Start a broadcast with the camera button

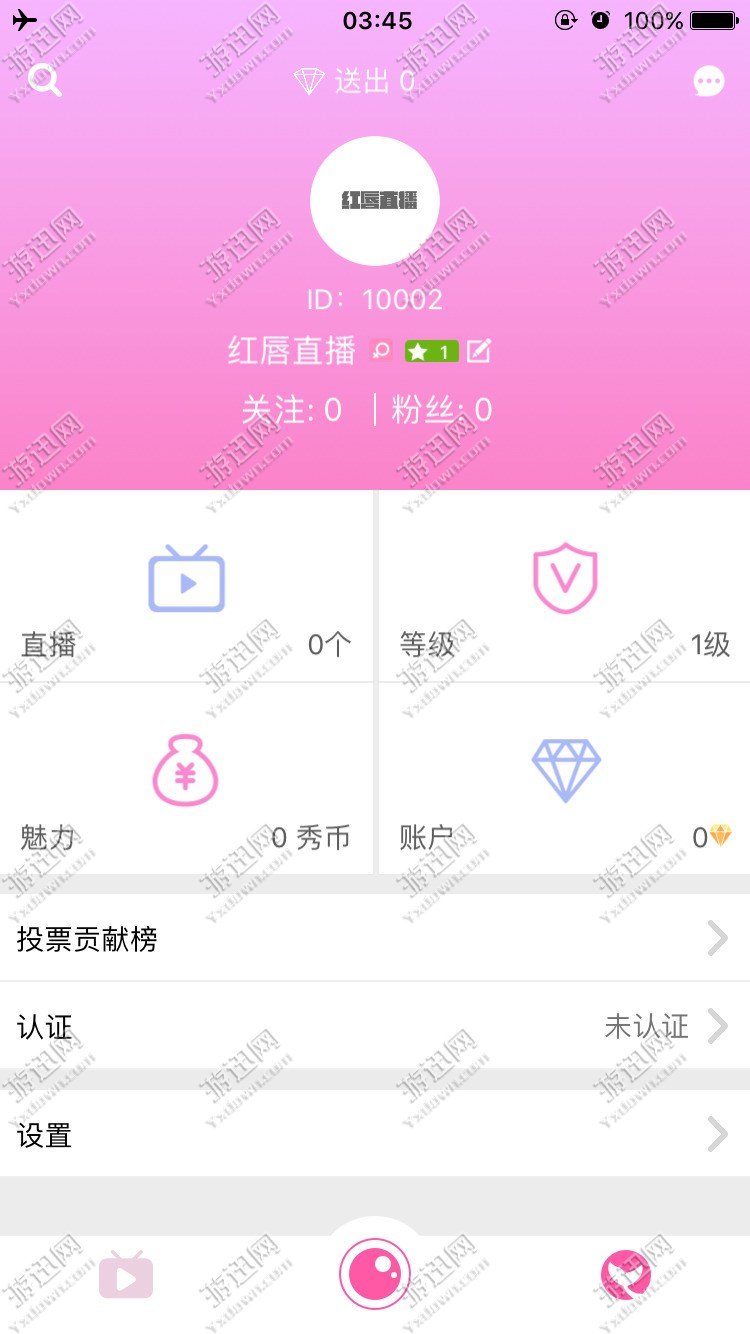pos(375,1274)
